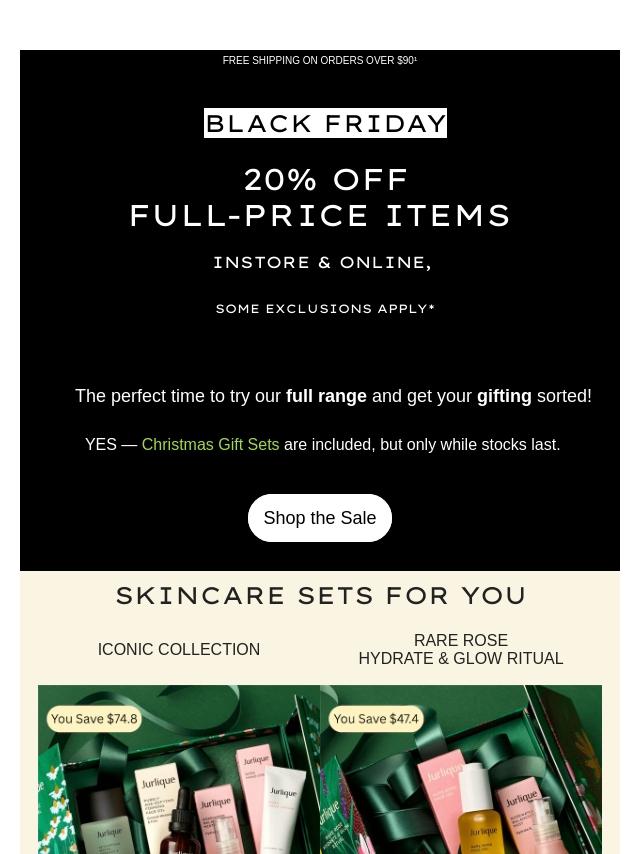Viewport: 640px width, 854px height.
Task: Tap the Shop the Sale button
Action: point(319,518)
